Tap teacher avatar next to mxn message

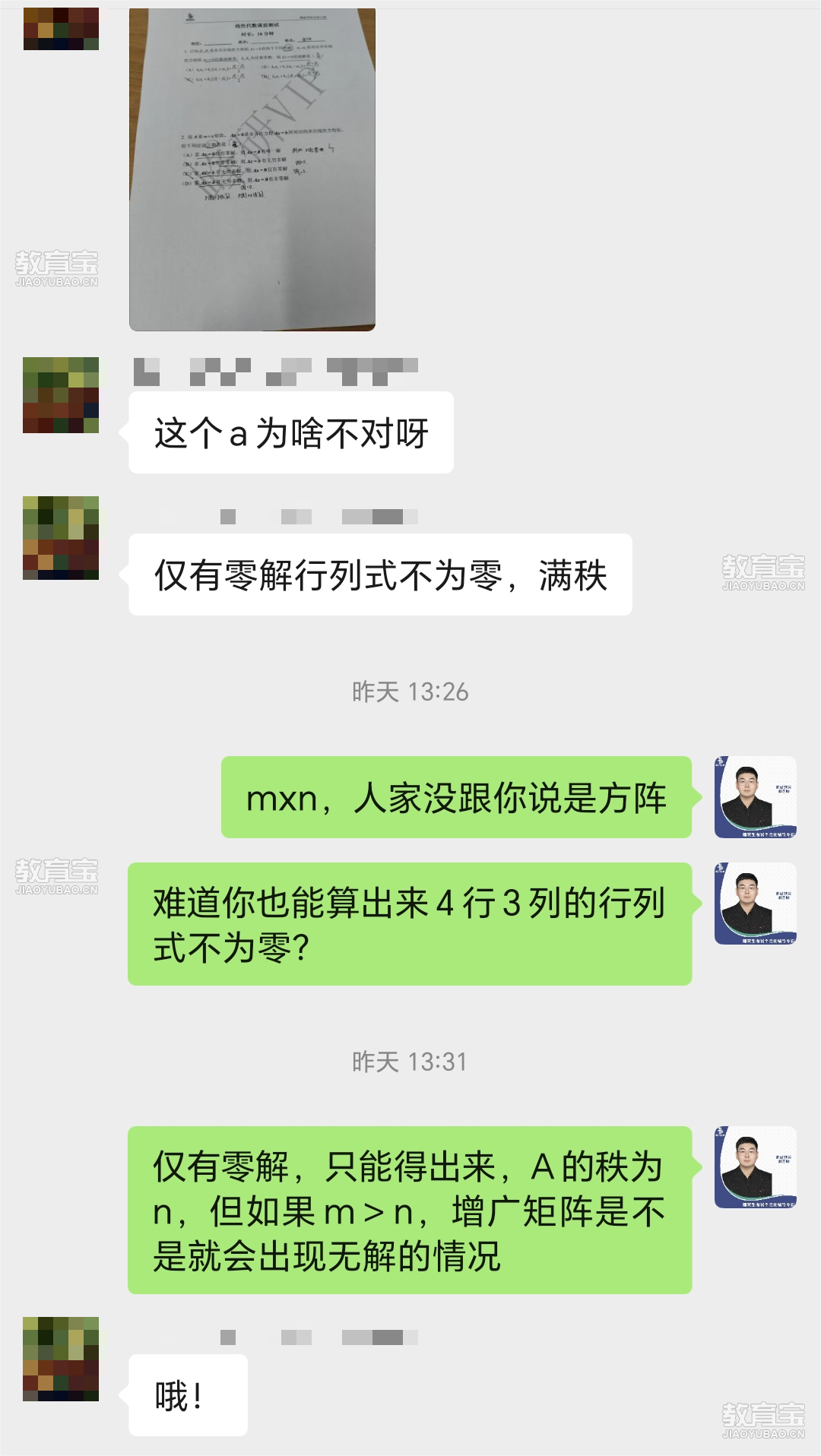[x=755, y=797]
